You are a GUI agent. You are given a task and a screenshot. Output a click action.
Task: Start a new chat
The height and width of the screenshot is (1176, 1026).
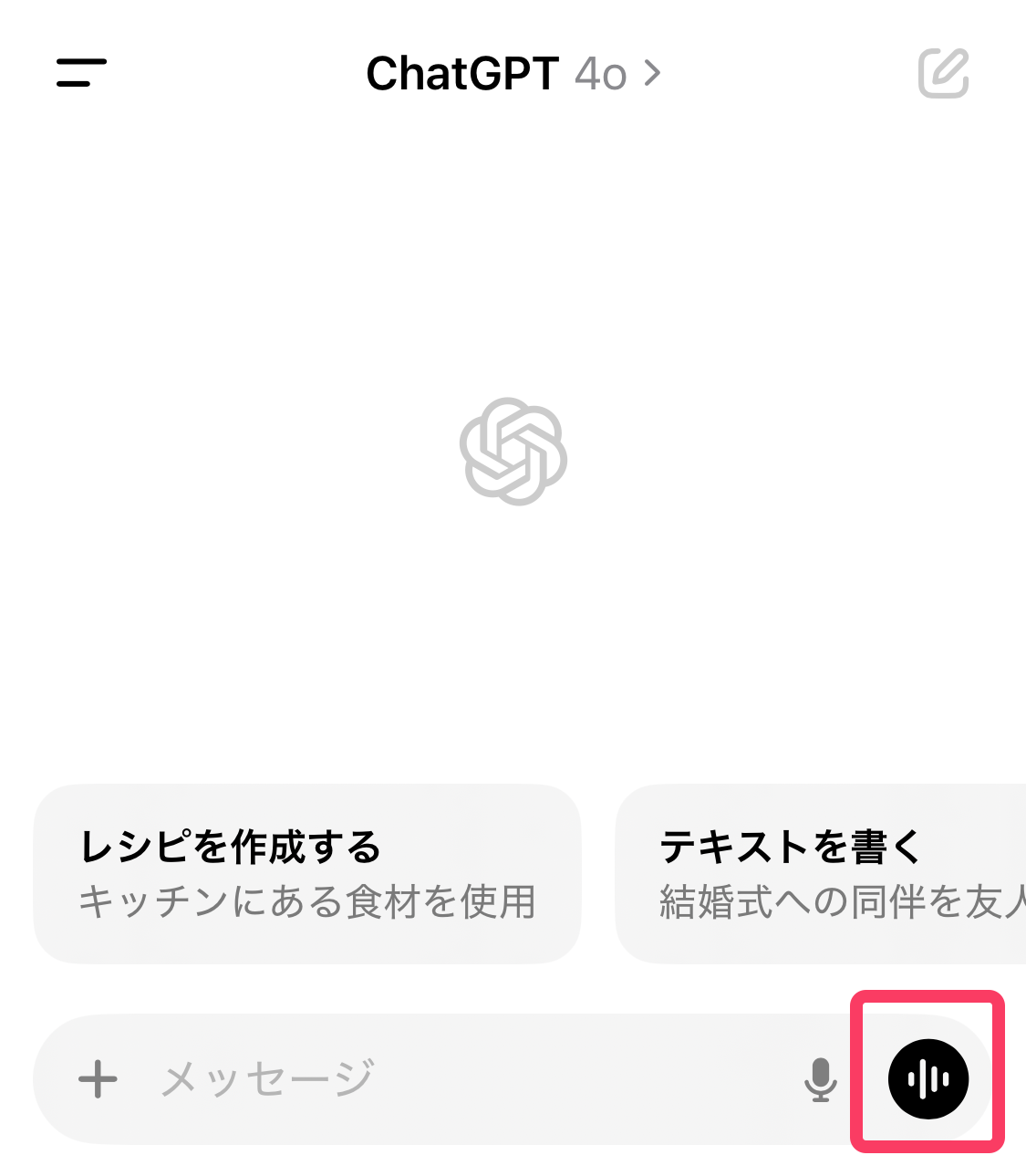point(943,74)
